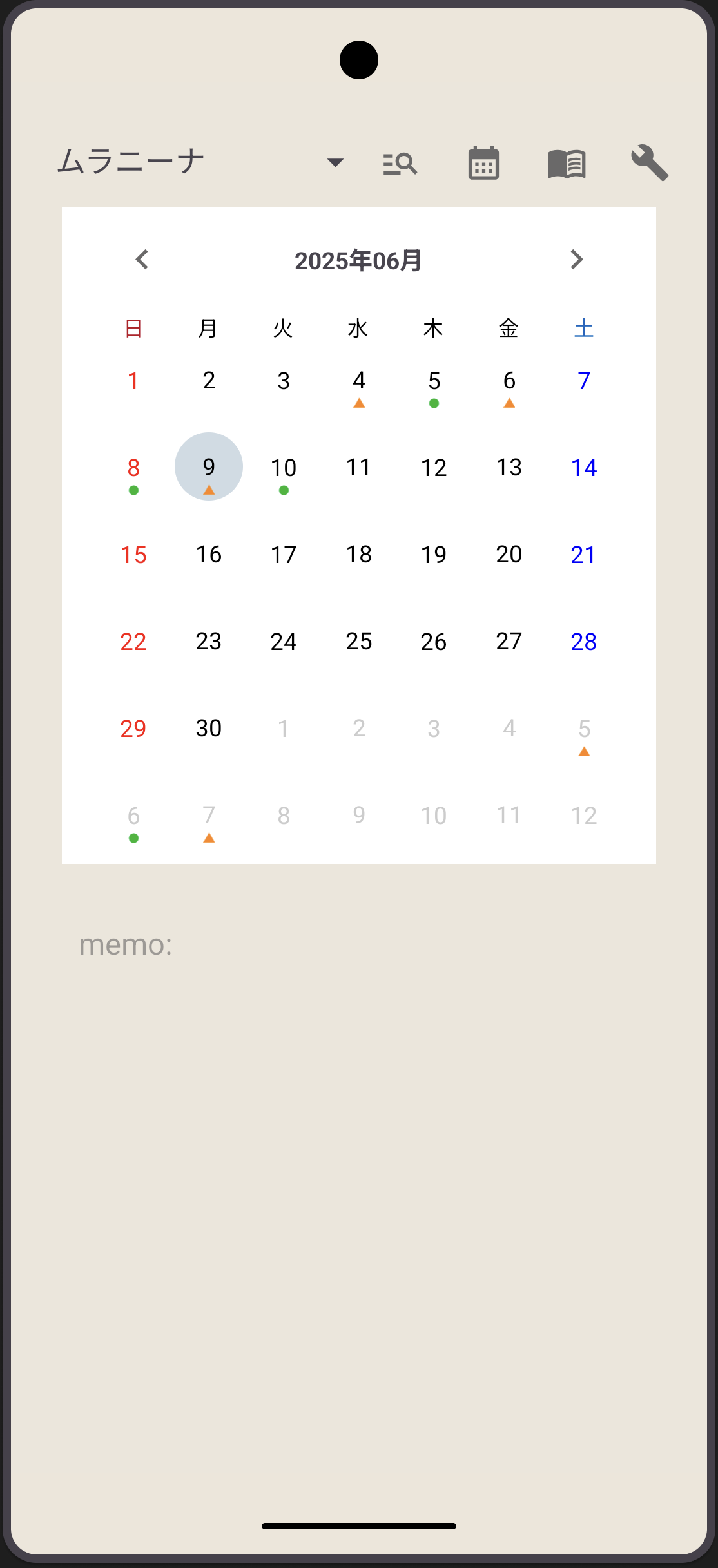718x1568 pixels.
Task: Select greyed July 12 date
Action: (x=583, y=816)
